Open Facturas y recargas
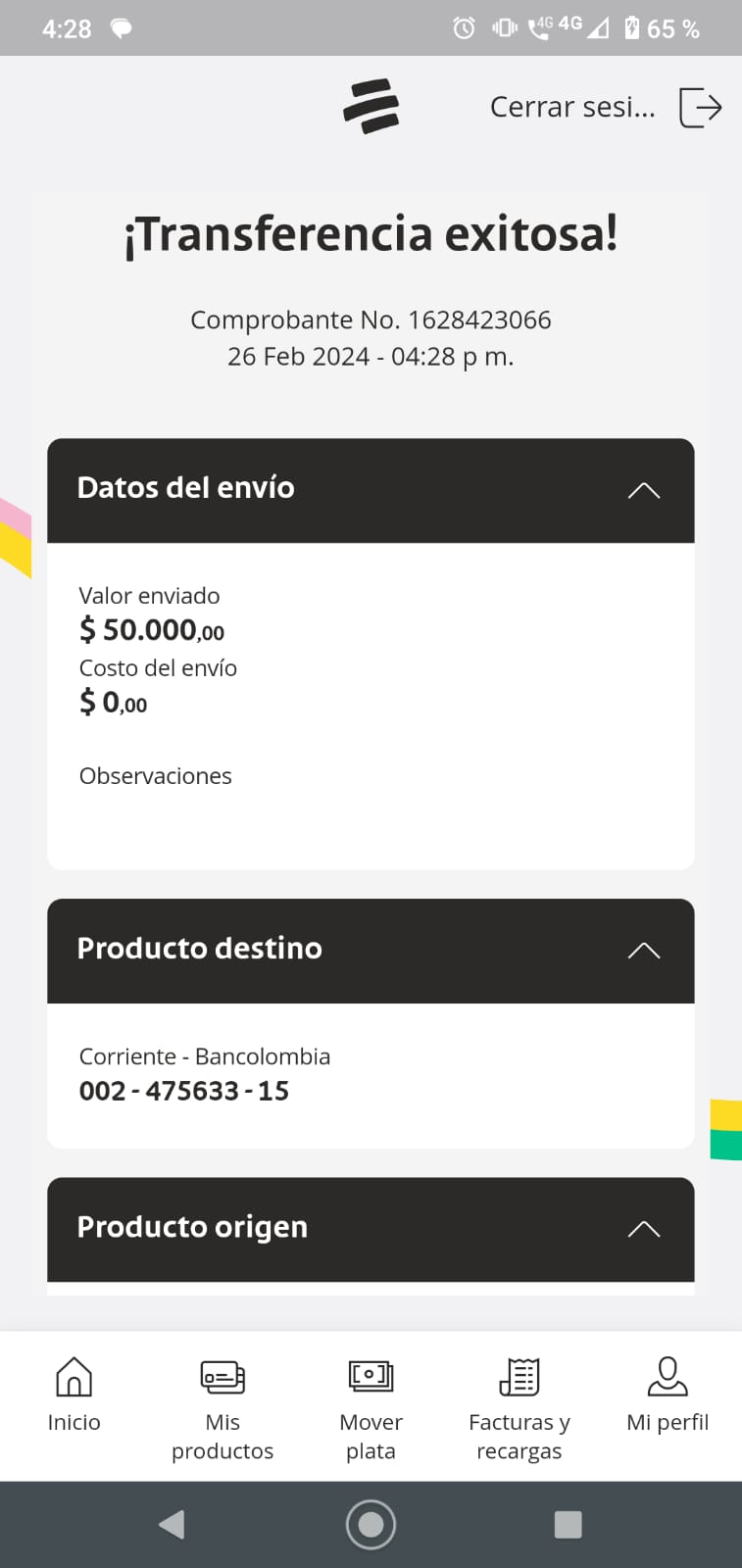This screenshot has height=1568, width=742. click(519, 1407)
